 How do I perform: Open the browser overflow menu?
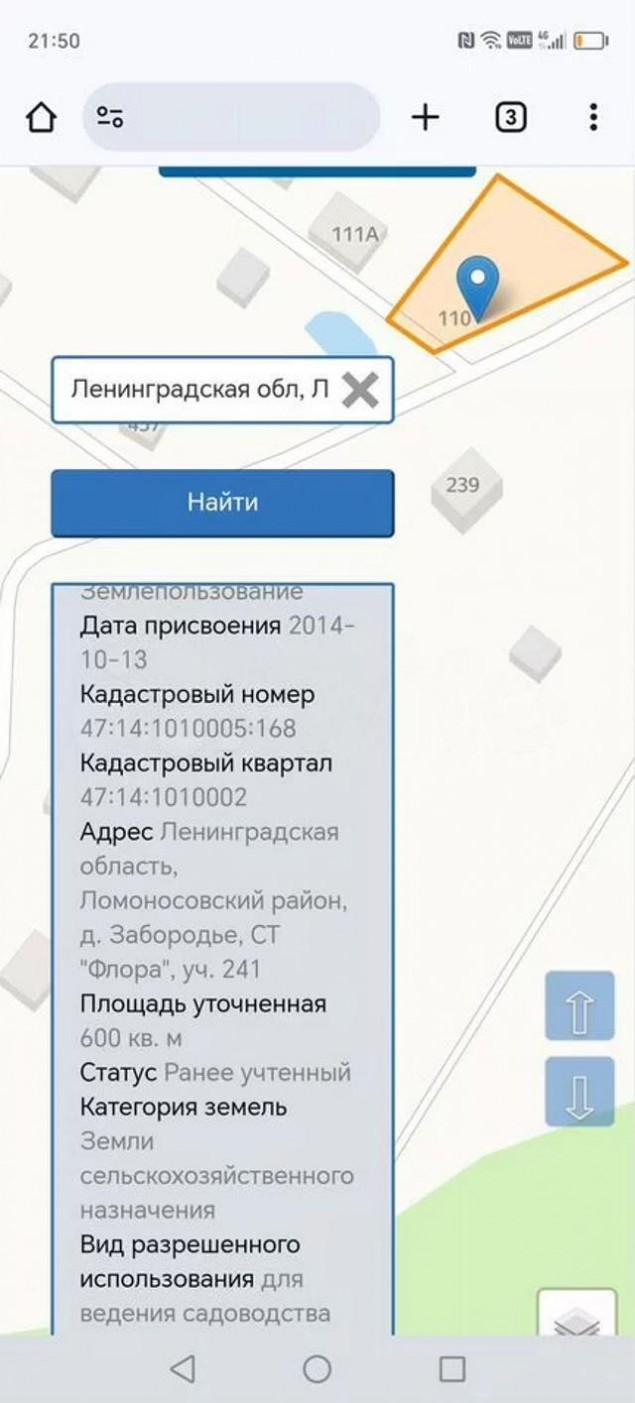point(593,117)
